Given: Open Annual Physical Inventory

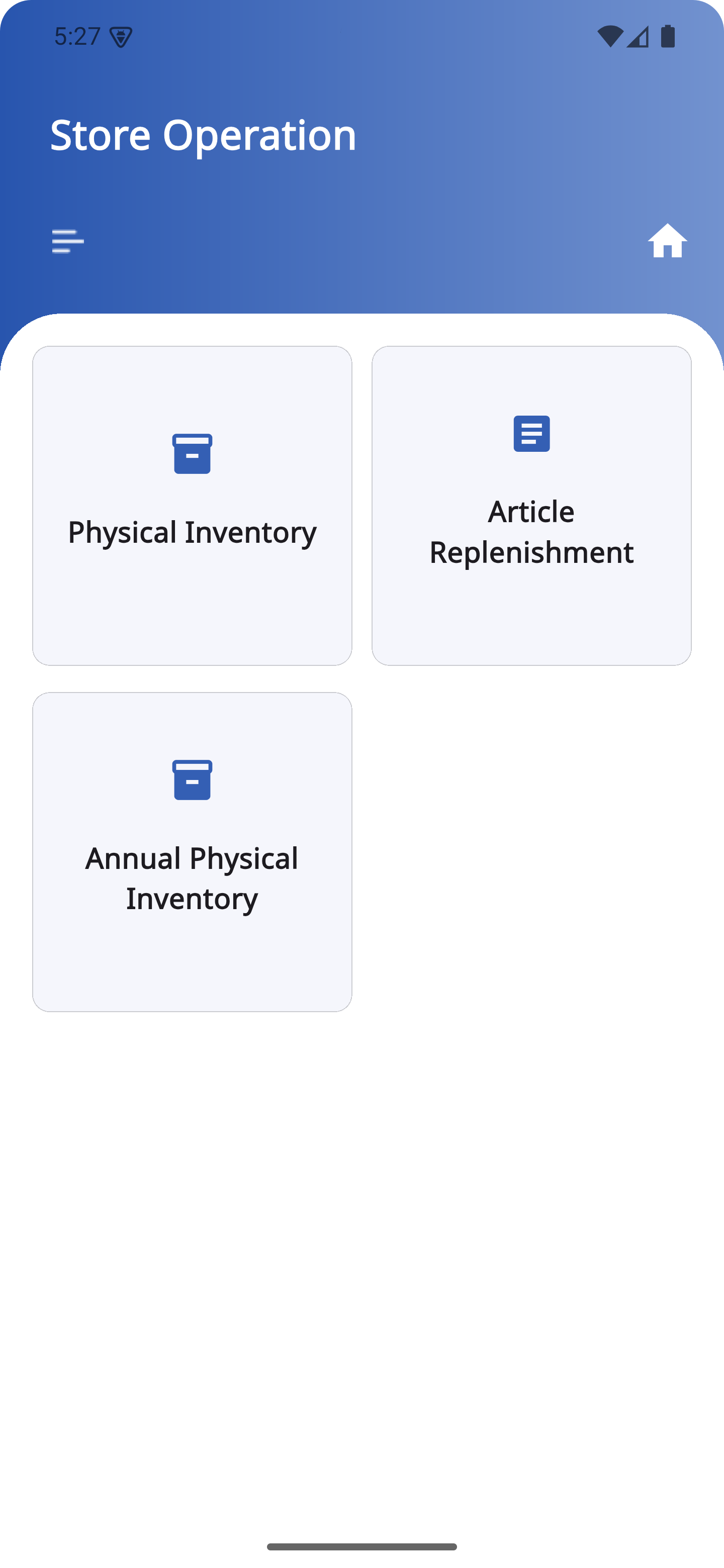Looking at the screenshot, I should (192, 851).
